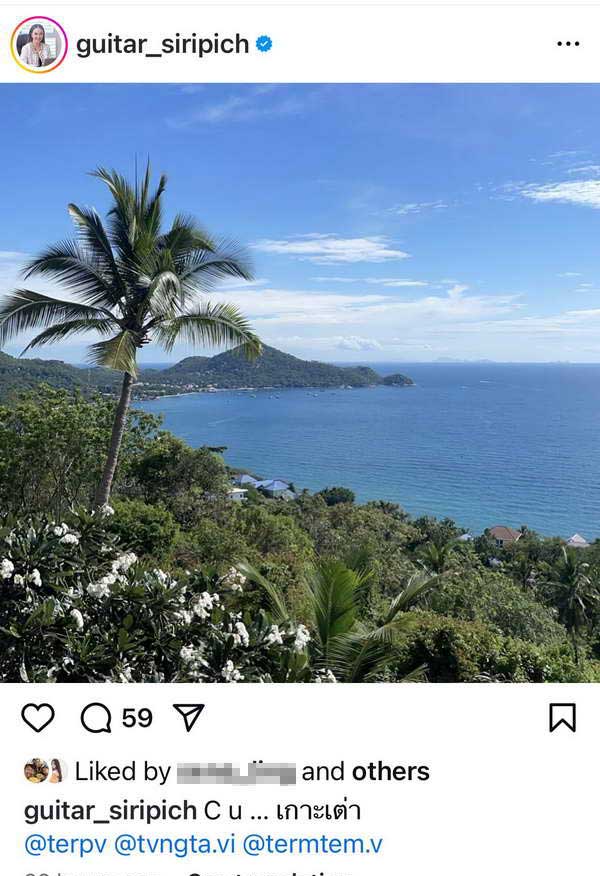Like this post with the heart icon
The width and height of the screenshot is (600, 876).
(38, 717)
